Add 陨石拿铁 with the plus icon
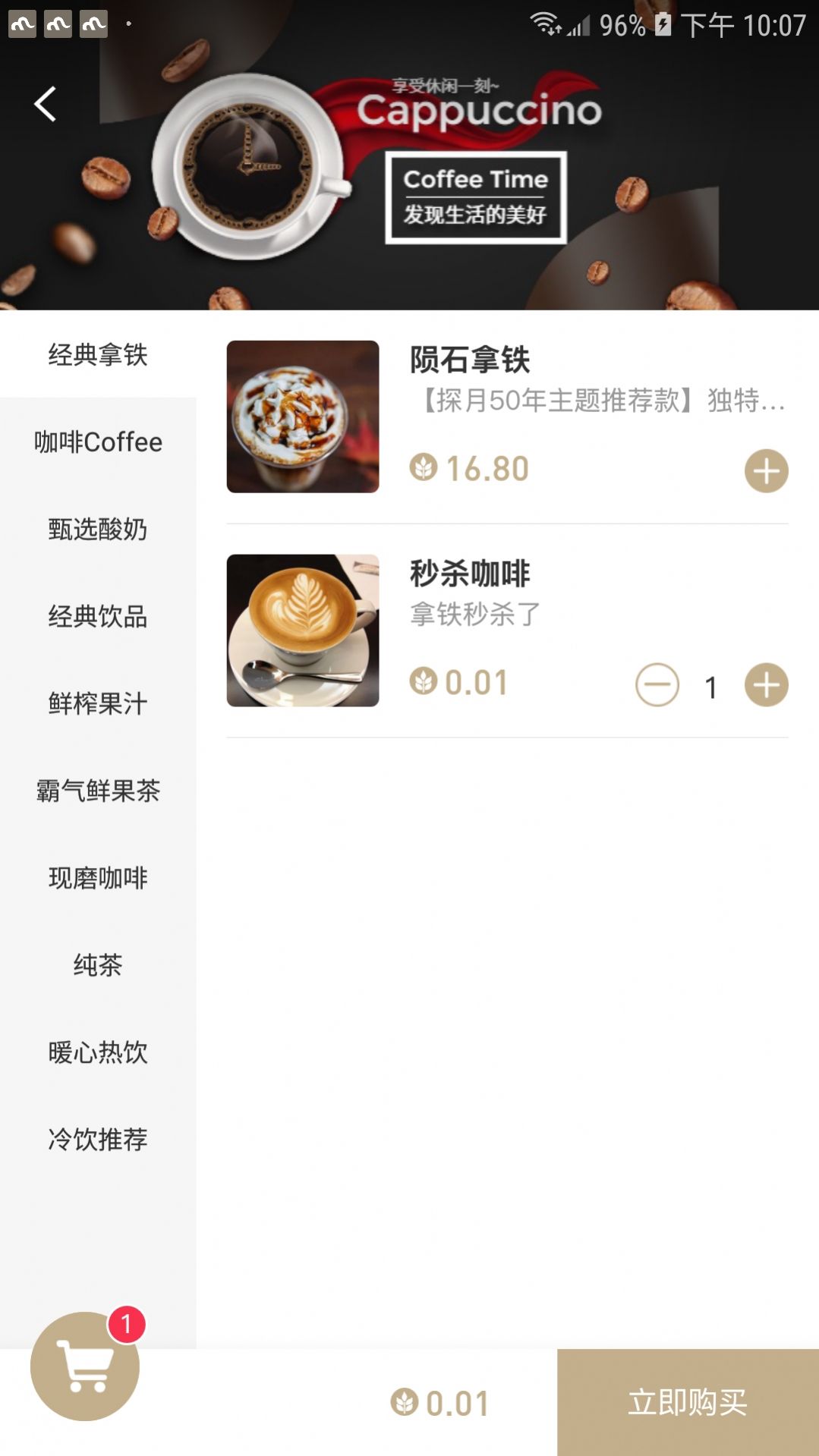This screenshot has width=819, height=1456. [766, 470]
